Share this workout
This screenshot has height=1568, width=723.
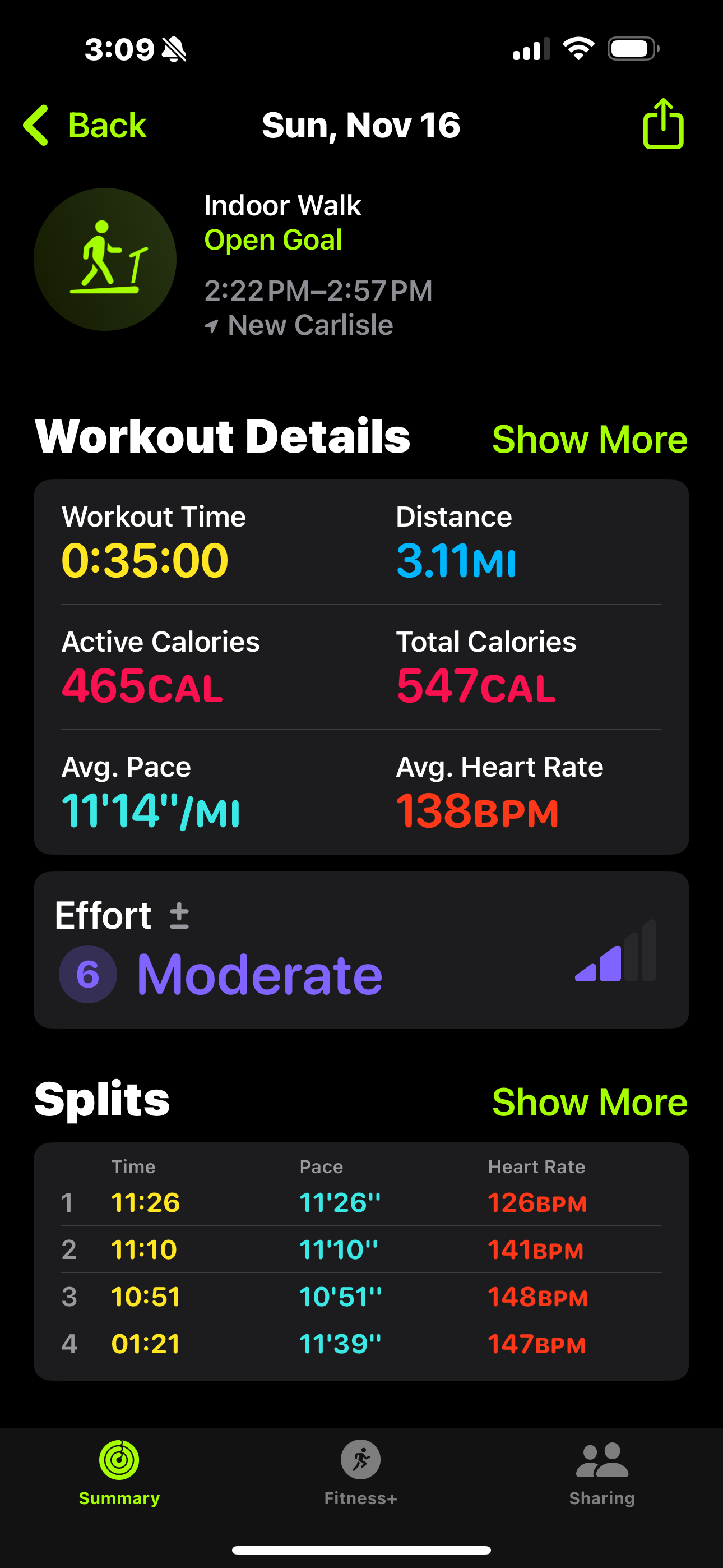point(662,124)
